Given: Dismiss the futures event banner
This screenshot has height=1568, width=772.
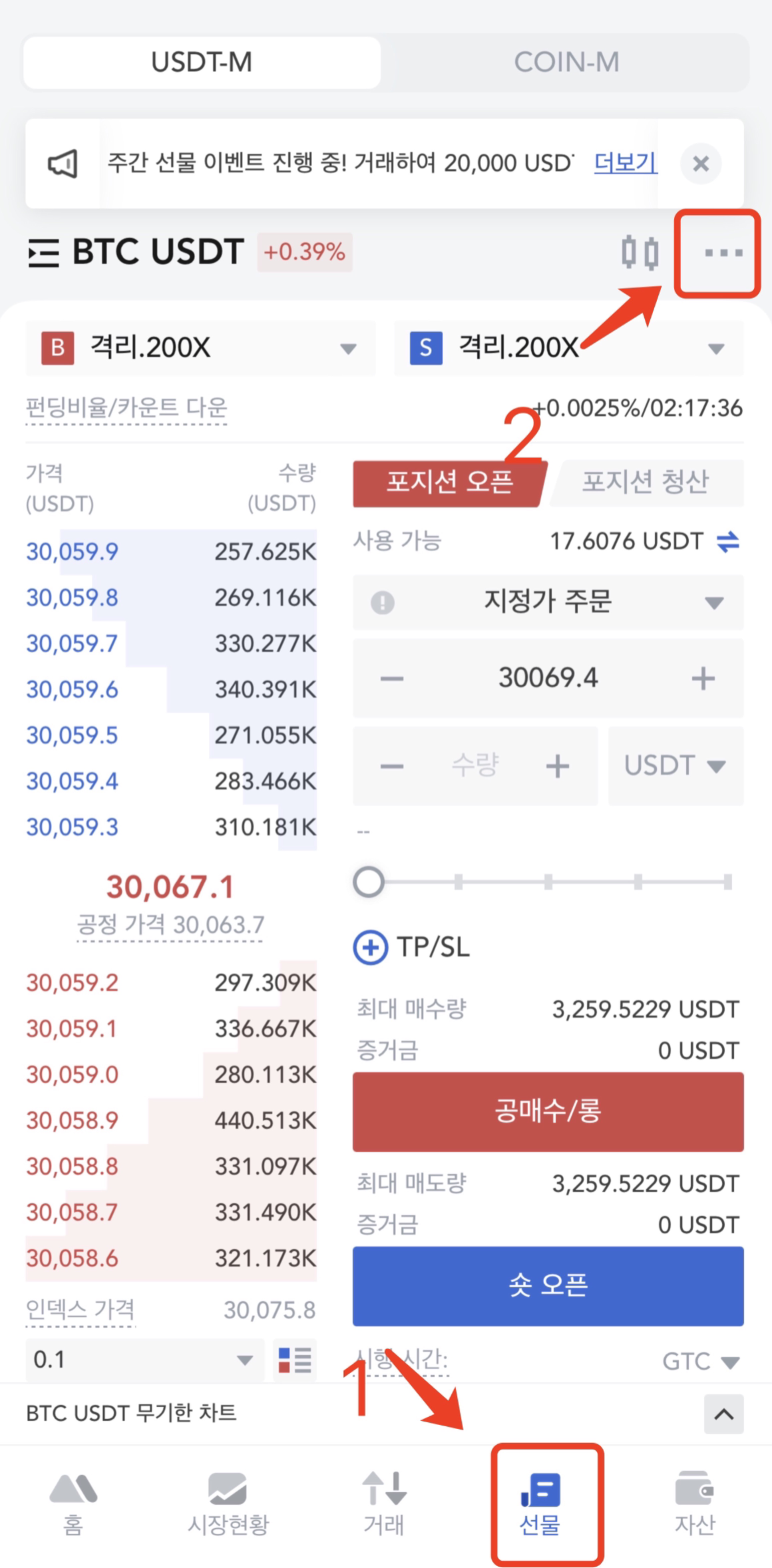Looking at the screenshot, I should (700, 164).
